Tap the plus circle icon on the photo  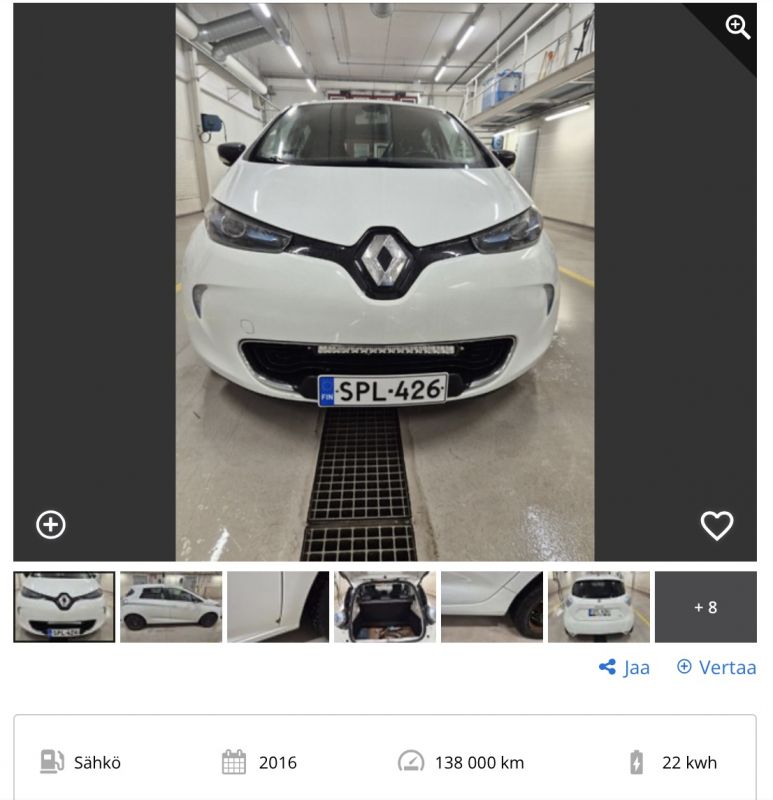(x=51, y=524)
